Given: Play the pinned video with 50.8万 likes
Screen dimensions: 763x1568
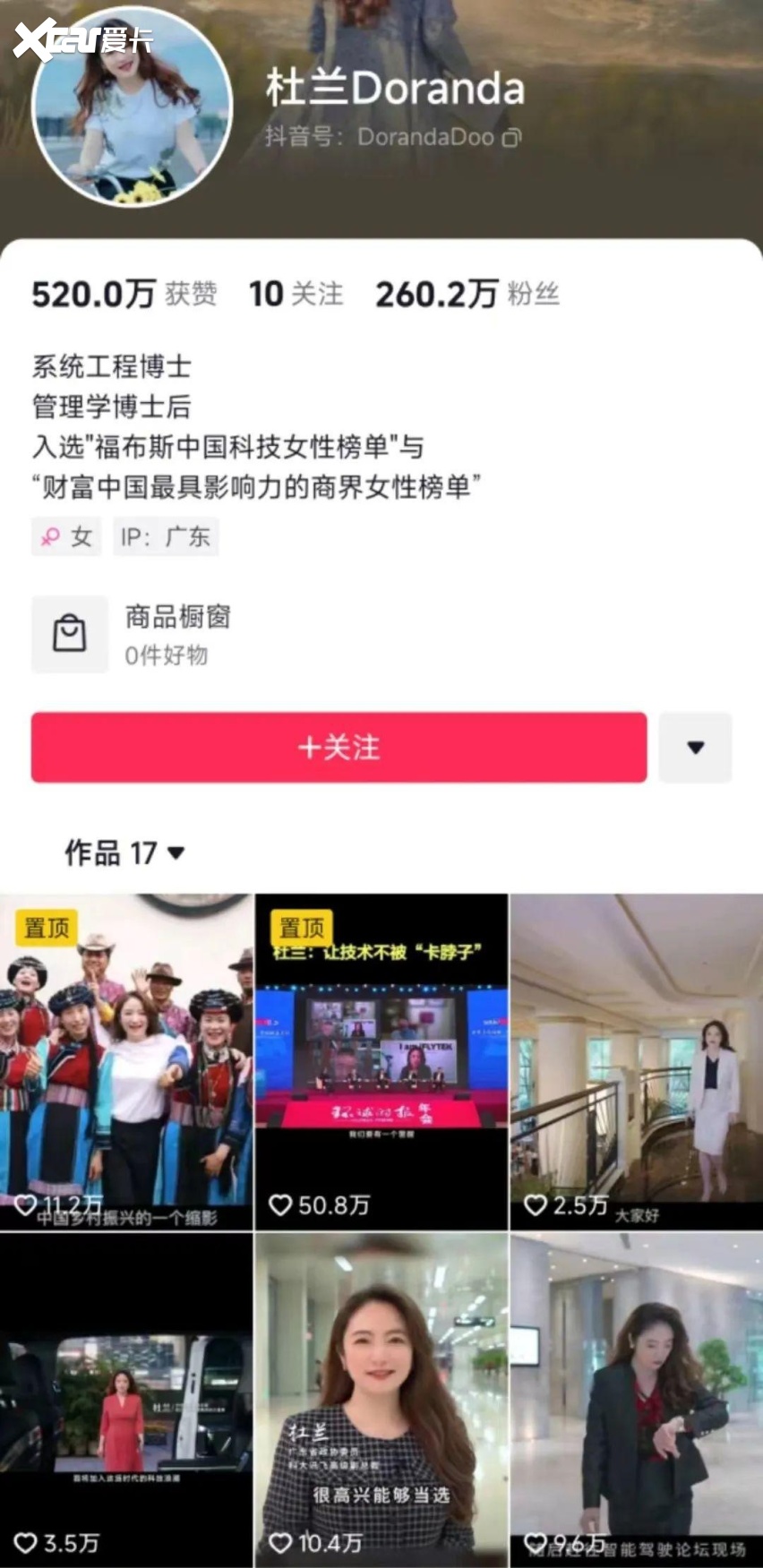Looking at the screenshot, I should coord(381,1061).
